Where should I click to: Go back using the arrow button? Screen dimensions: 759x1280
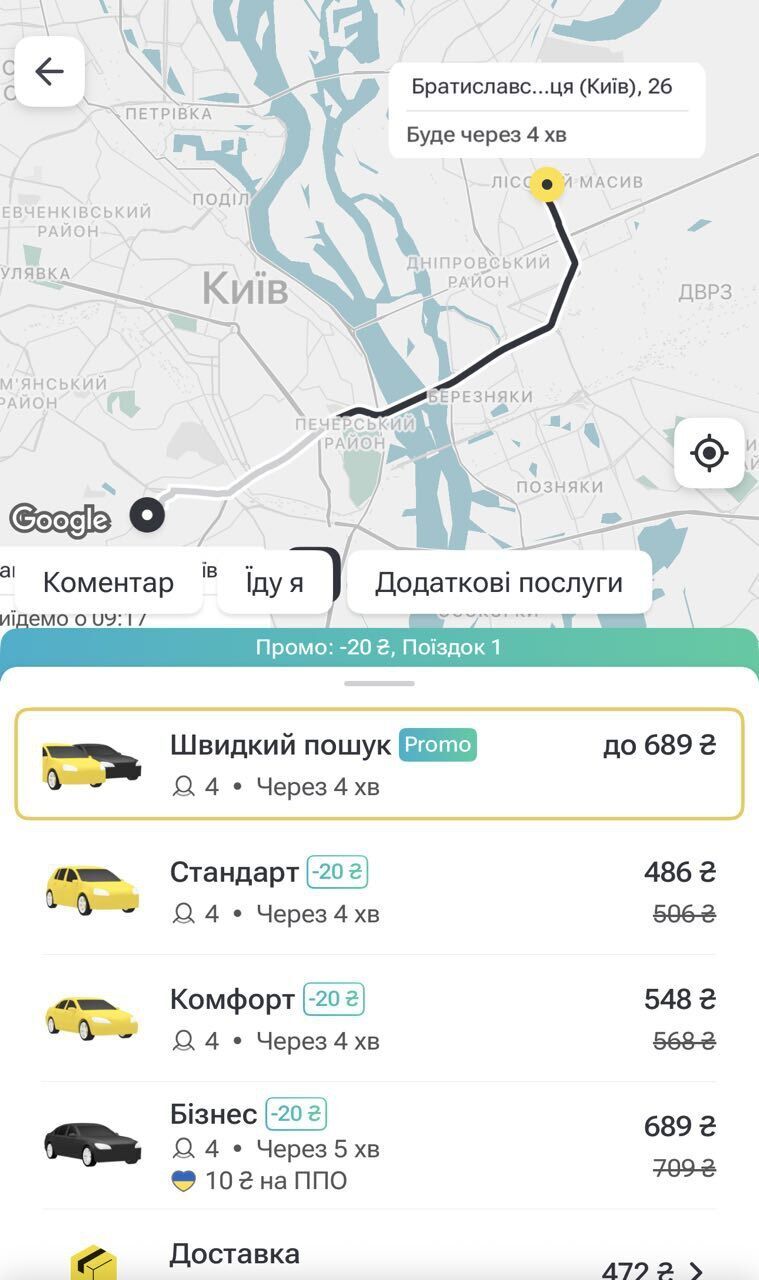tap(49, 71)
